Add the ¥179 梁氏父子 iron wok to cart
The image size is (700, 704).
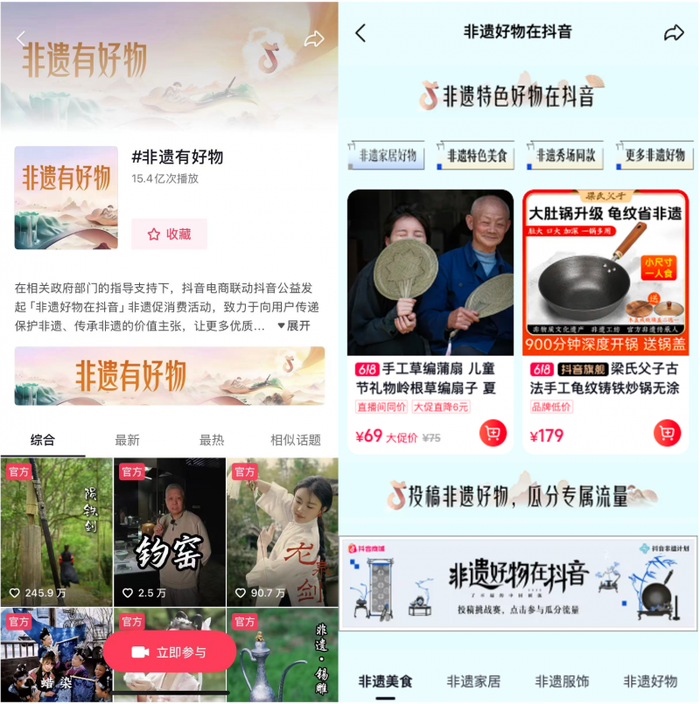667,434
